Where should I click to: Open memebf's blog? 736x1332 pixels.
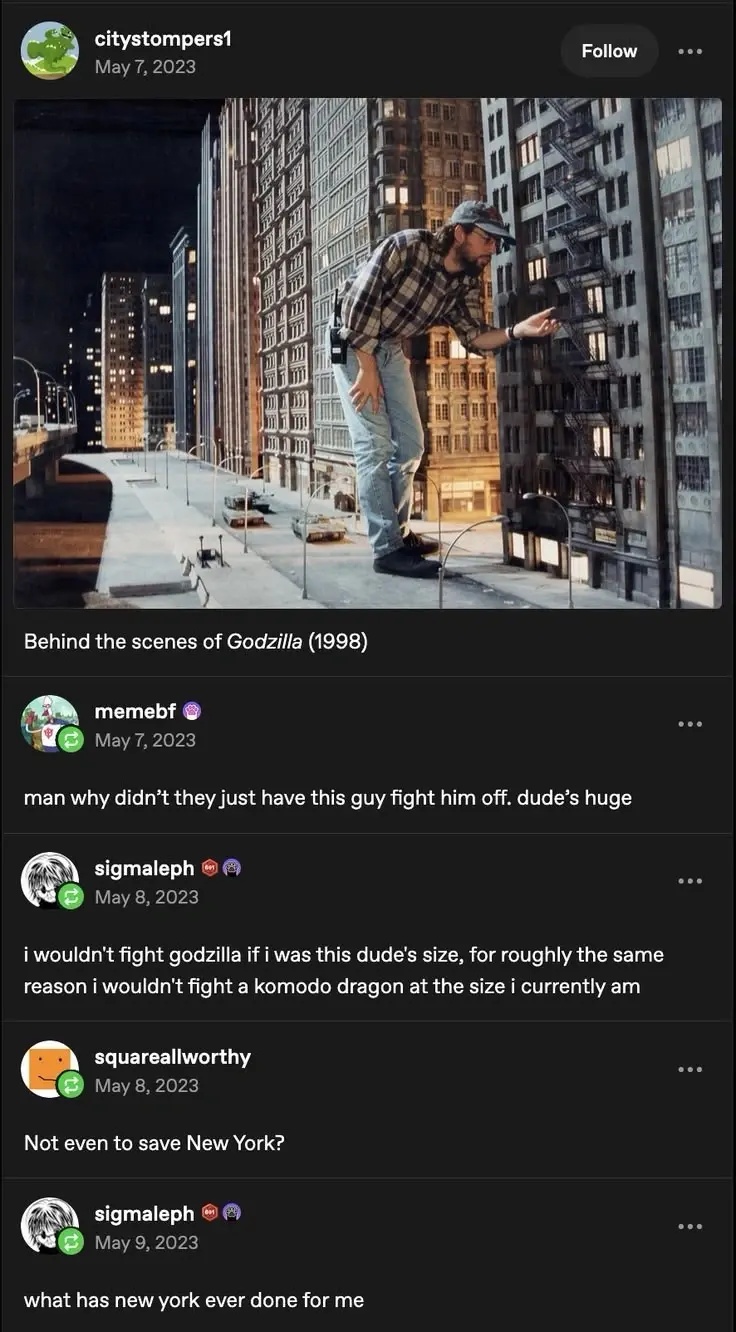tap(135, 711)
